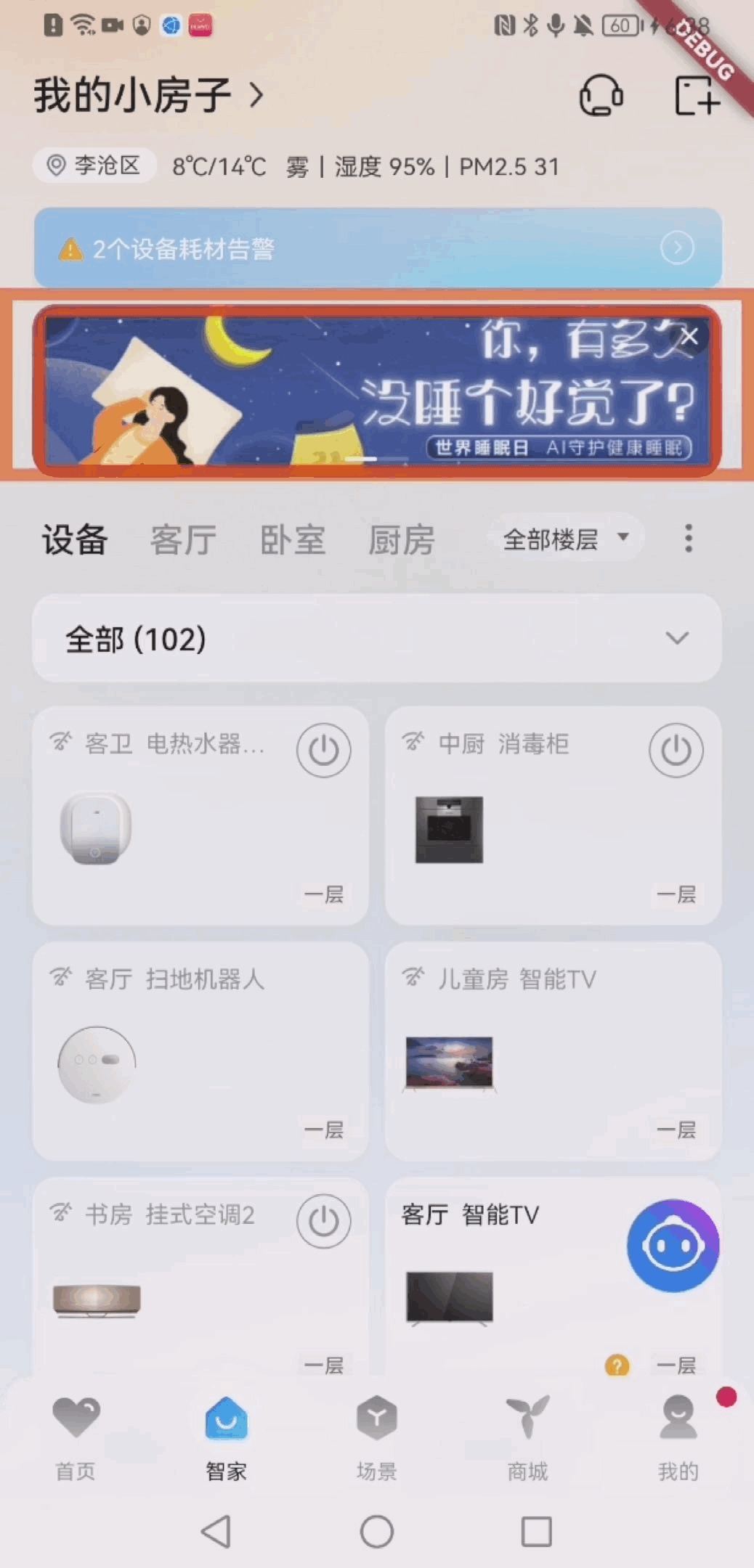Toggle power for 客卫 电热水器
This screenshot has width=754, height=1568.
(323, 750)
